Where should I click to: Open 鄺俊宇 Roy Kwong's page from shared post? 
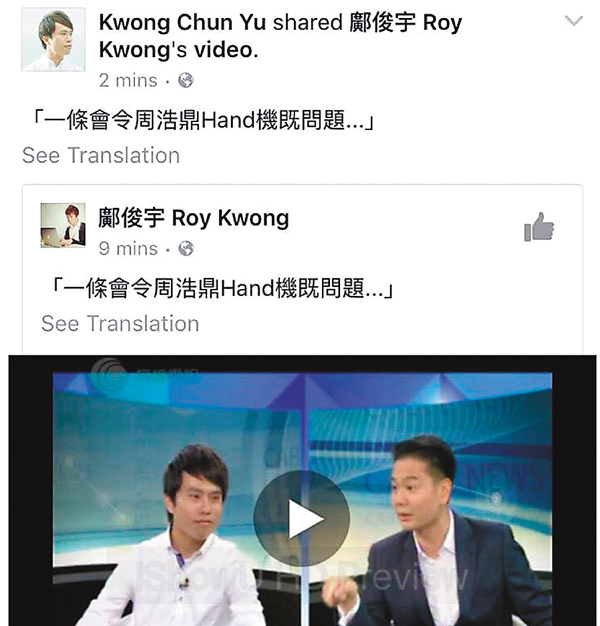194,217
